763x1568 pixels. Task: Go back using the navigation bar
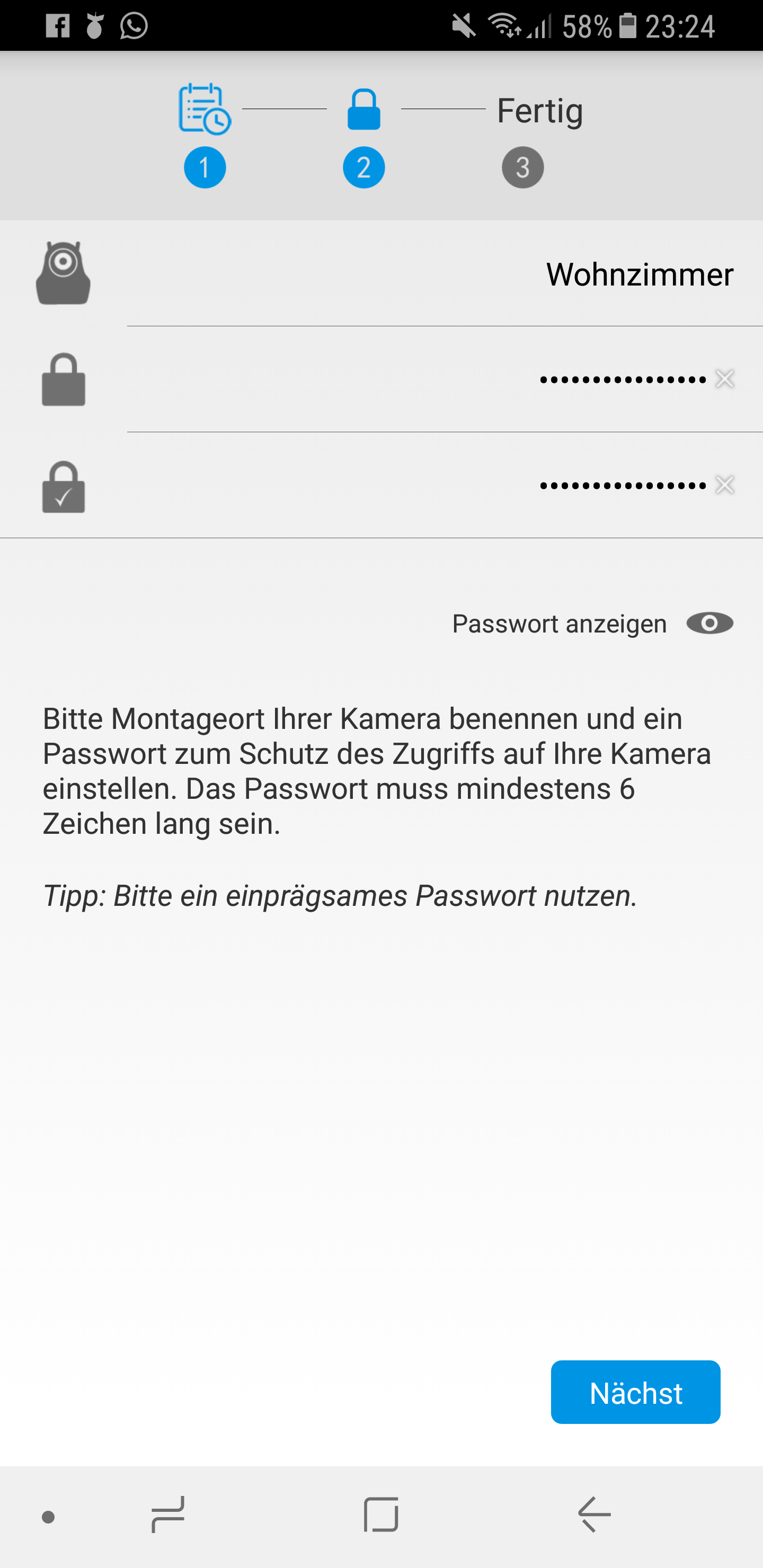(x=594, y=1514)
